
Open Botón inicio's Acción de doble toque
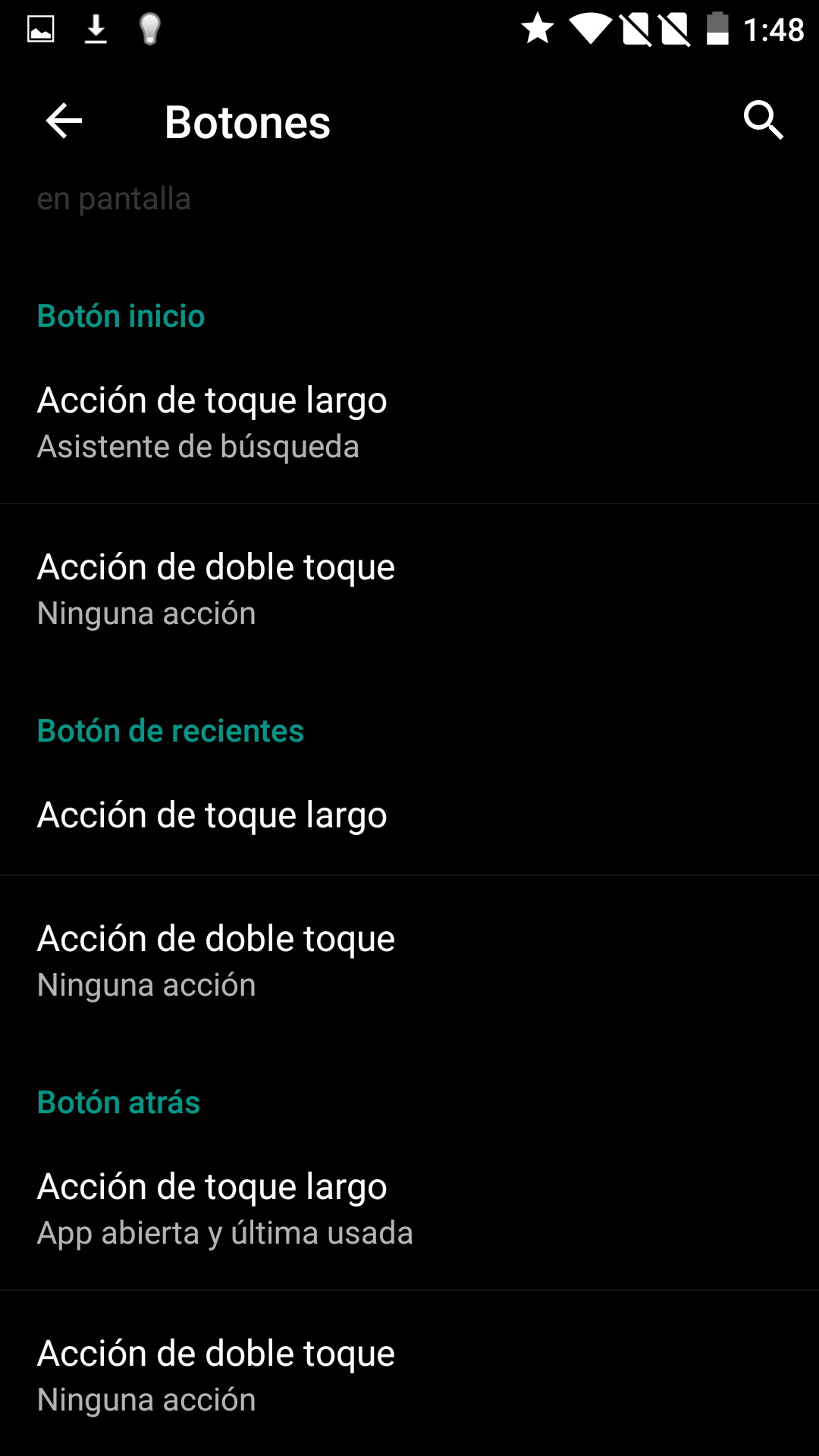(409, 588)
